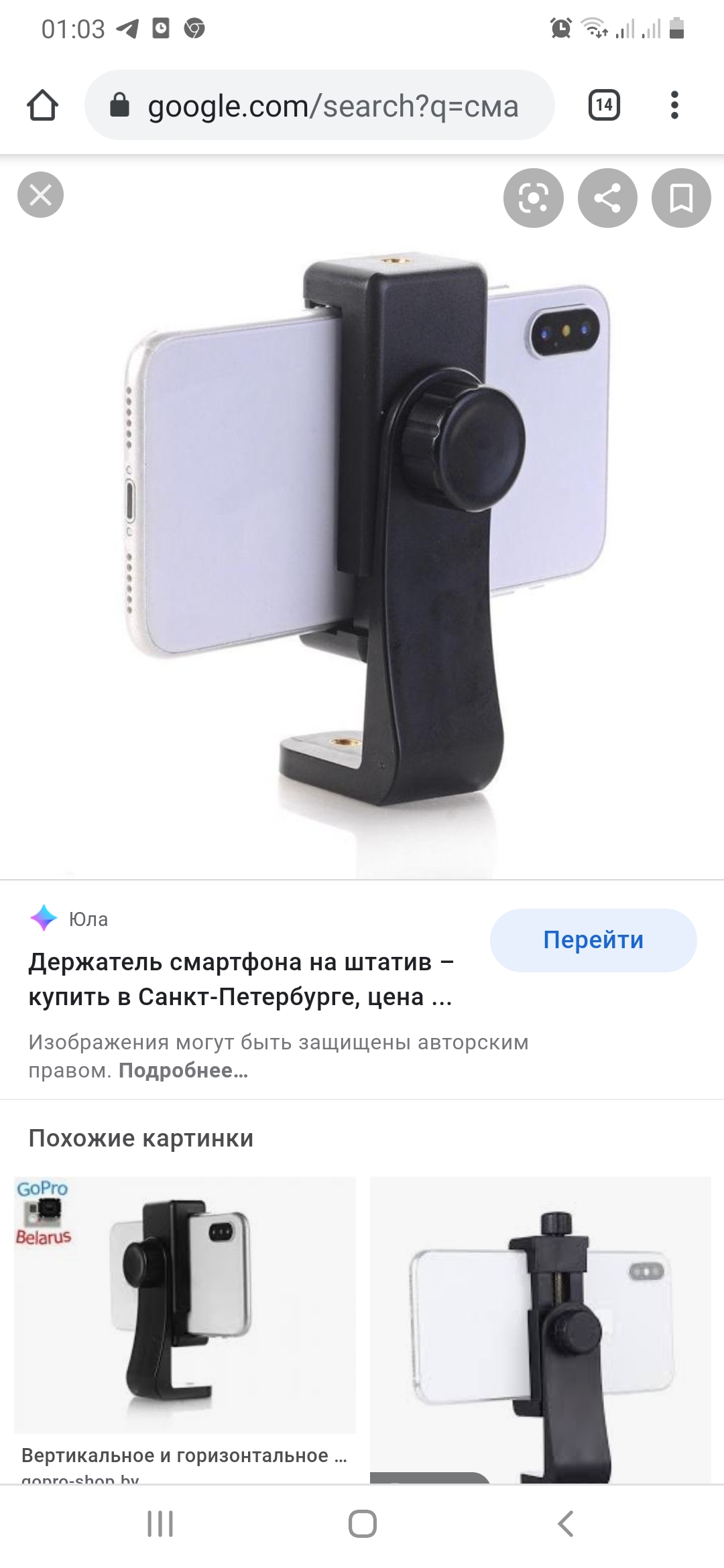Edit the google.com address bar
The height and width of the screenshot is (1568, 724).
(319, 105)
